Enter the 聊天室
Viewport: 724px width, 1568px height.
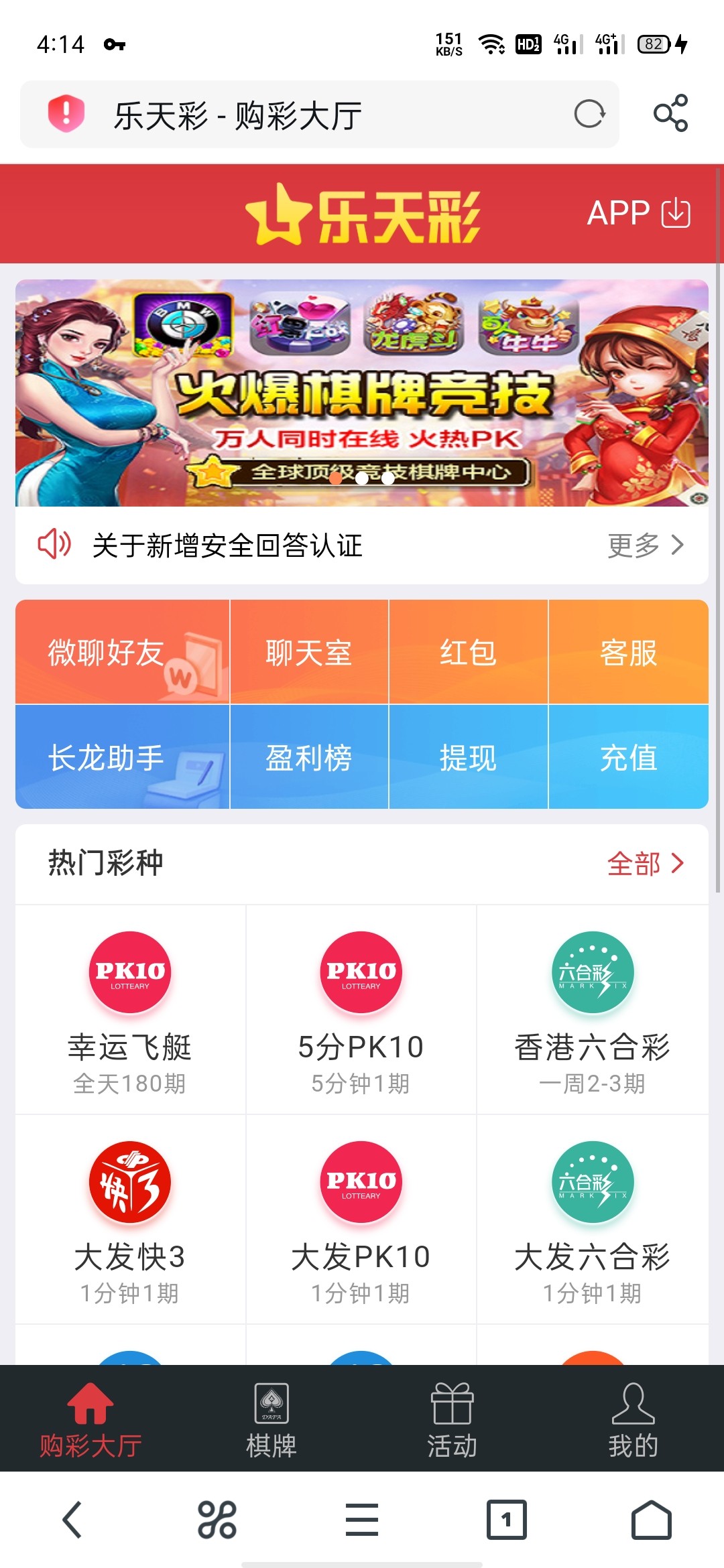[x=309, y=653]
